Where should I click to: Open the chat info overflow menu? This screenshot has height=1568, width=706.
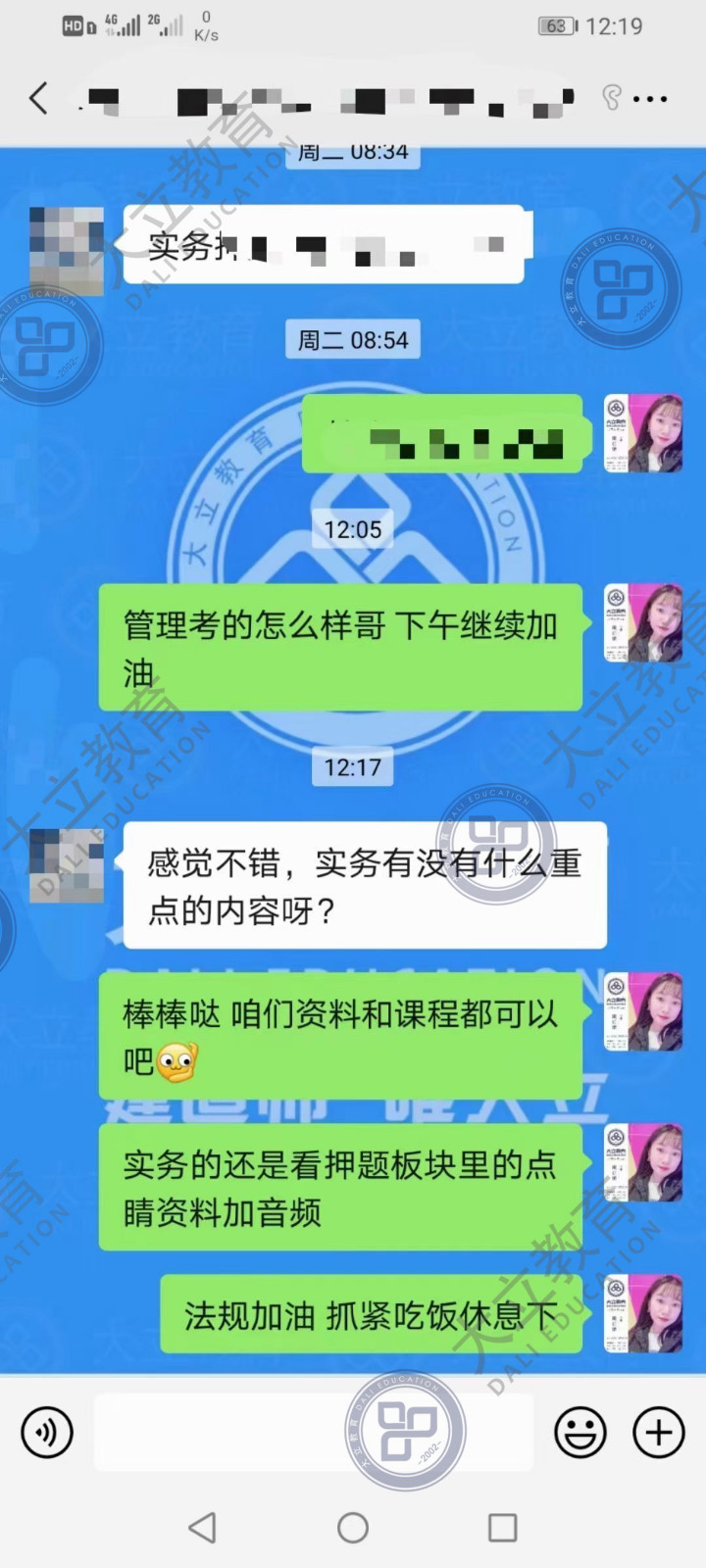650,99
